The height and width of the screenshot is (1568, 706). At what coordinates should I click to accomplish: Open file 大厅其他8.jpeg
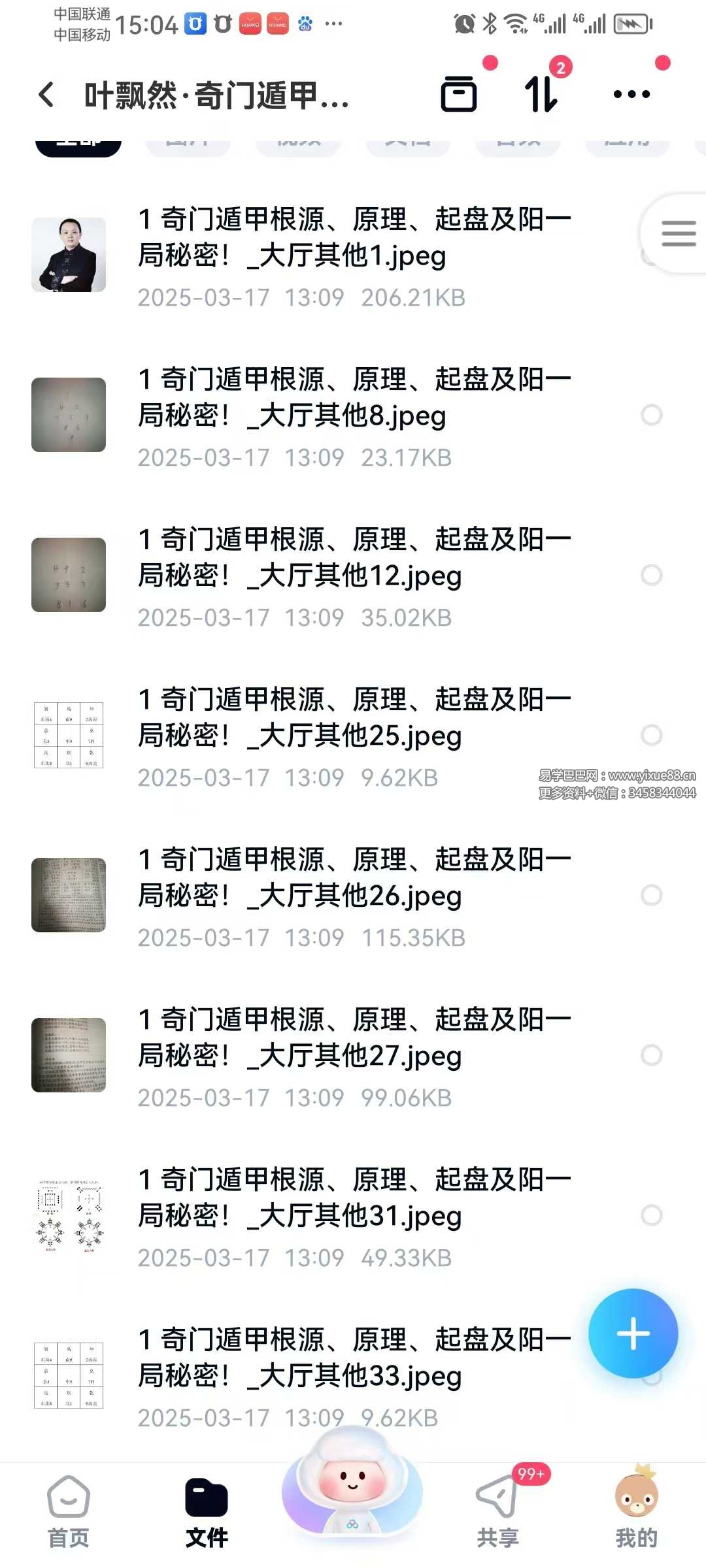[353, 398]
